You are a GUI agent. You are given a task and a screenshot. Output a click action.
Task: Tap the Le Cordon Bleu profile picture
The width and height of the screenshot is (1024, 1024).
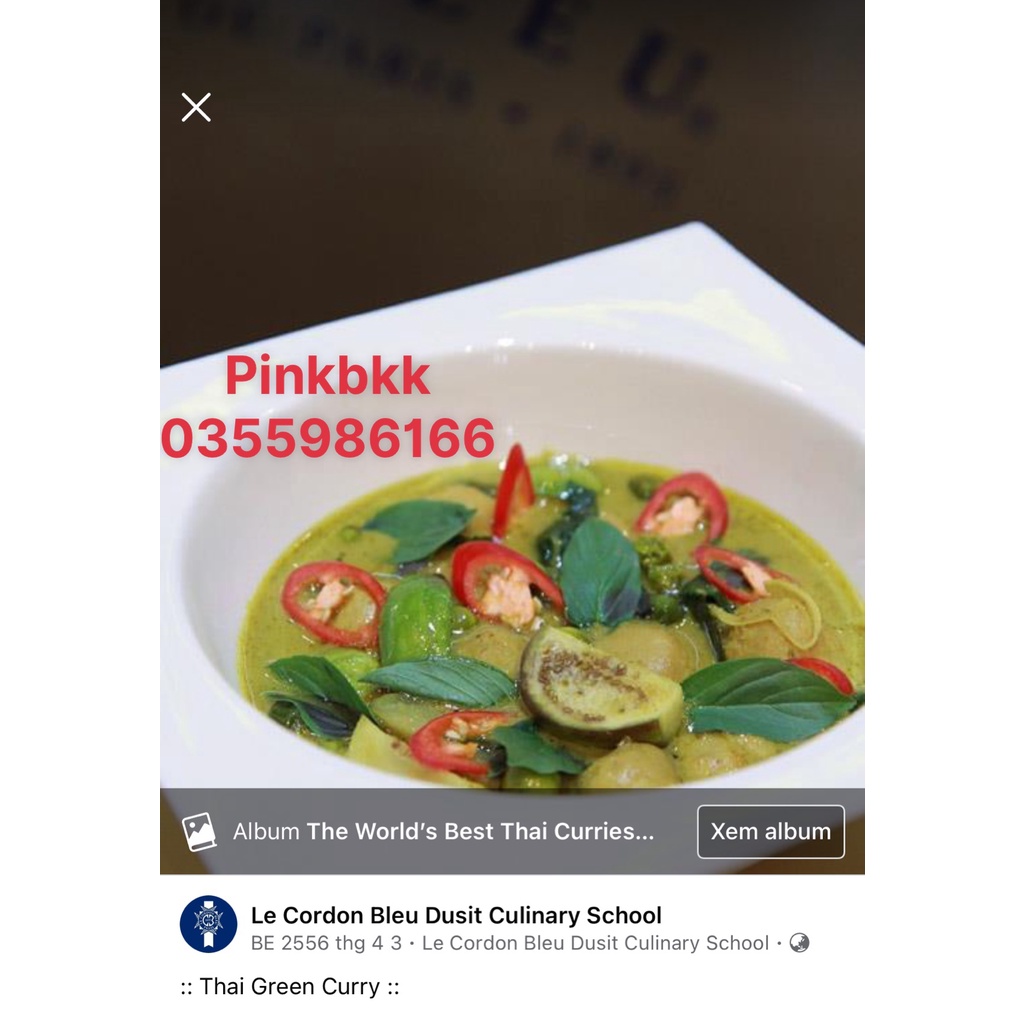pos(209,924)
